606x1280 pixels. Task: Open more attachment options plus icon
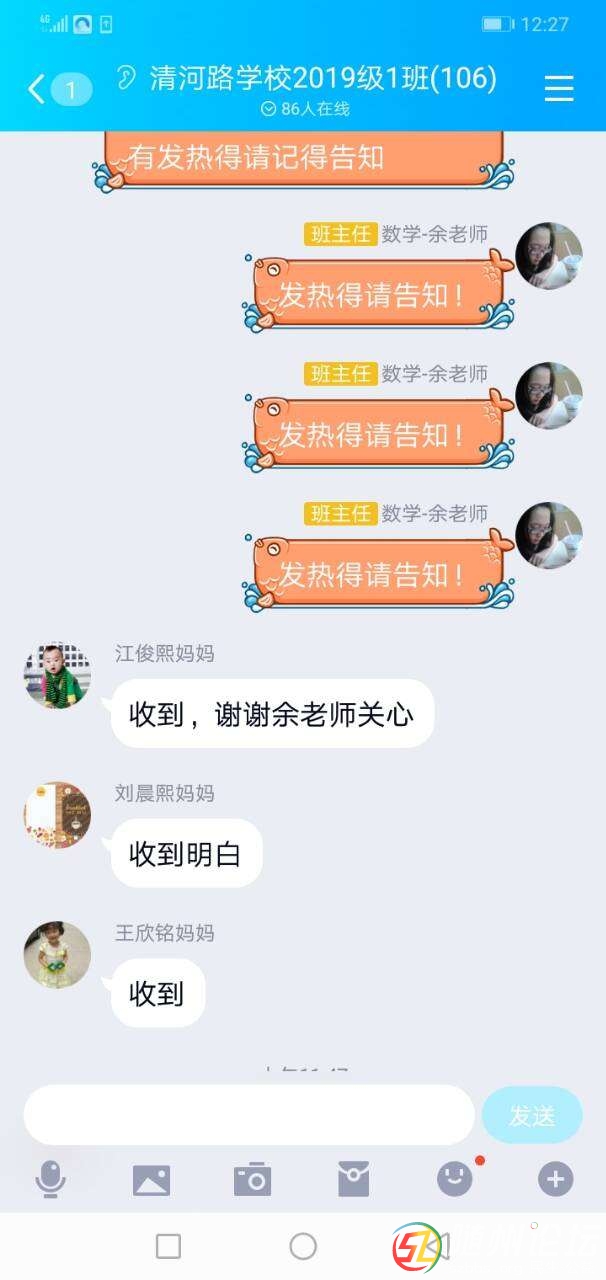(x=556, y=1179)
